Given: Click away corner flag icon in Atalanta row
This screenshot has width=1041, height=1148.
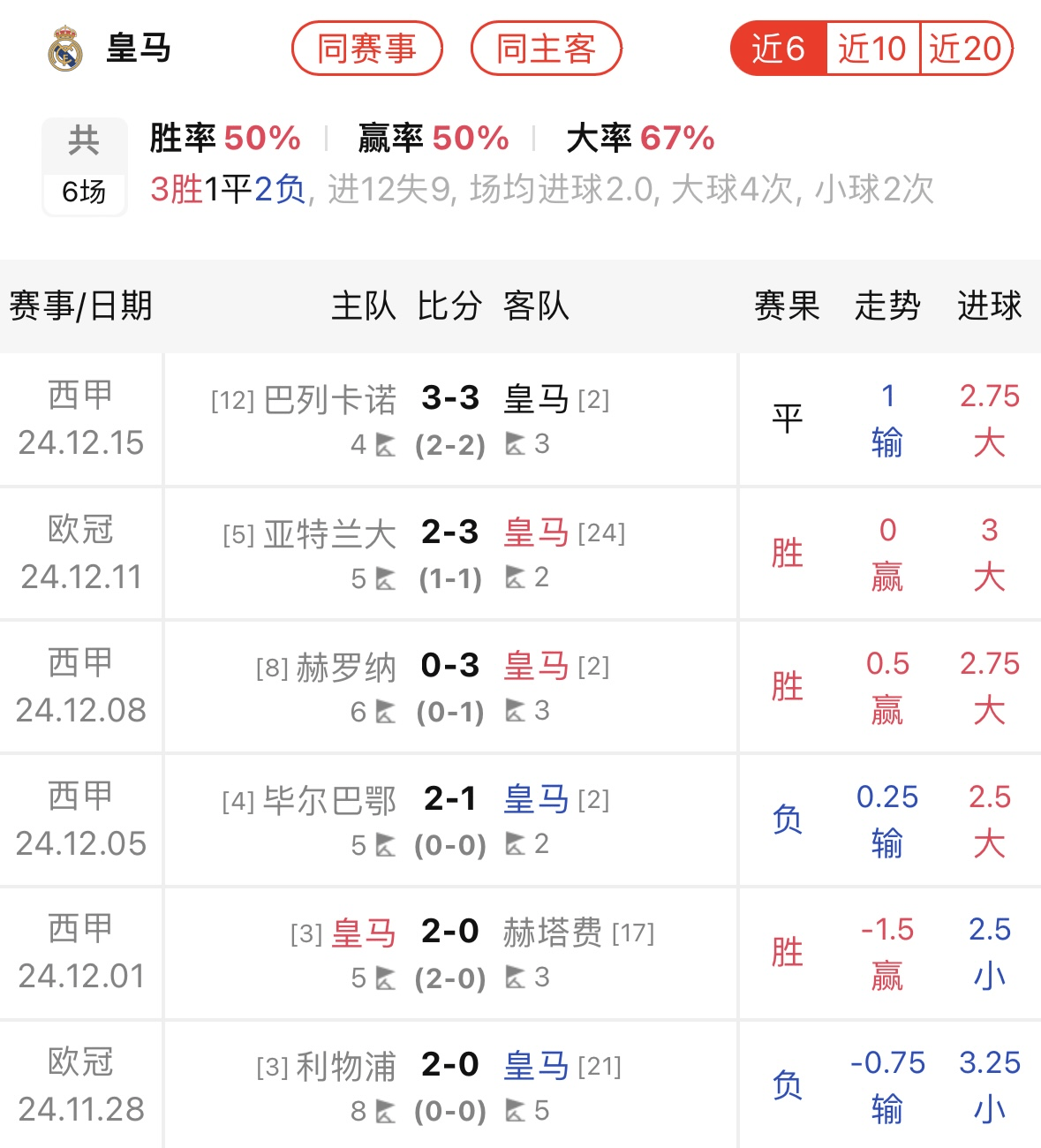Looking at the screenshot, I should [515, 578].
